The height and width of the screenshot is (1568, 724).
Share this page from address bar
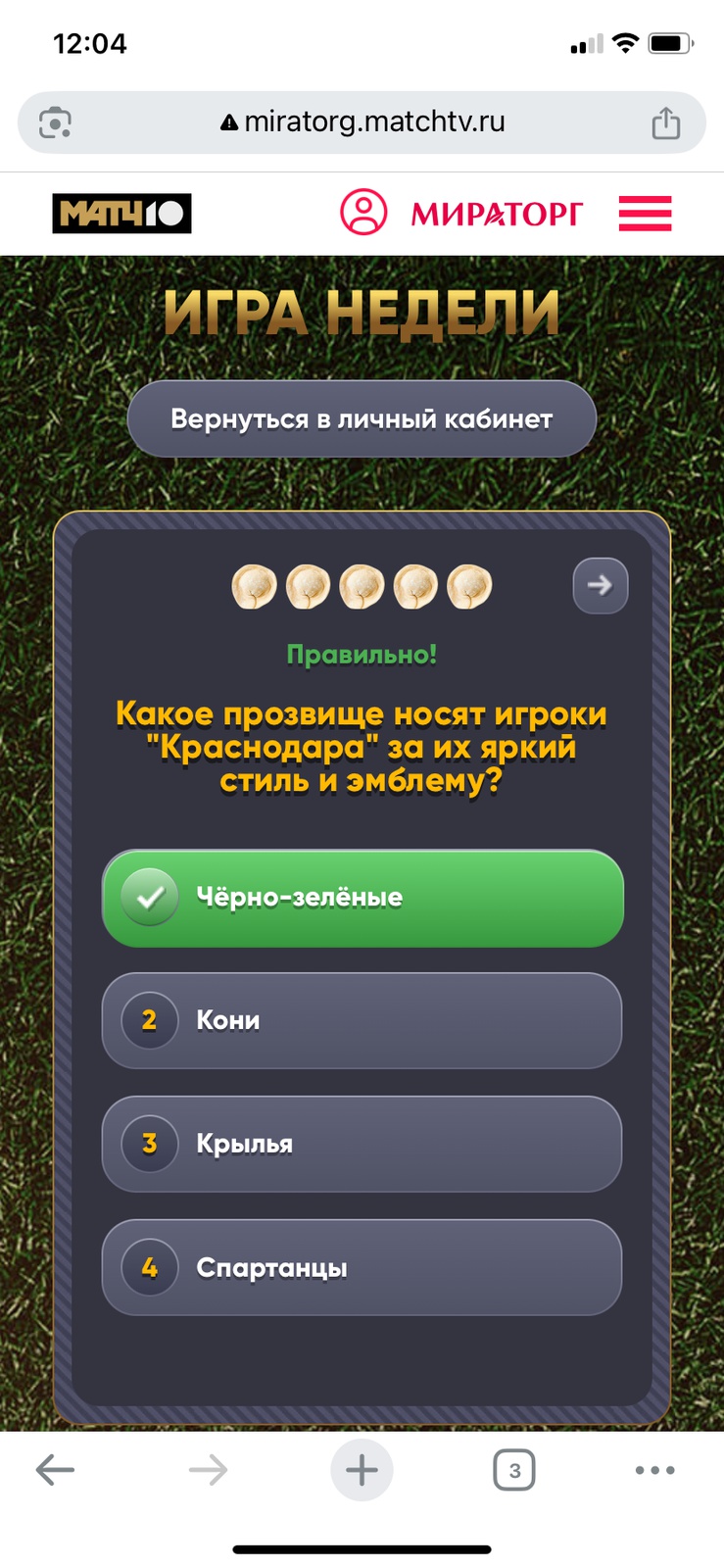pos(666,123)
